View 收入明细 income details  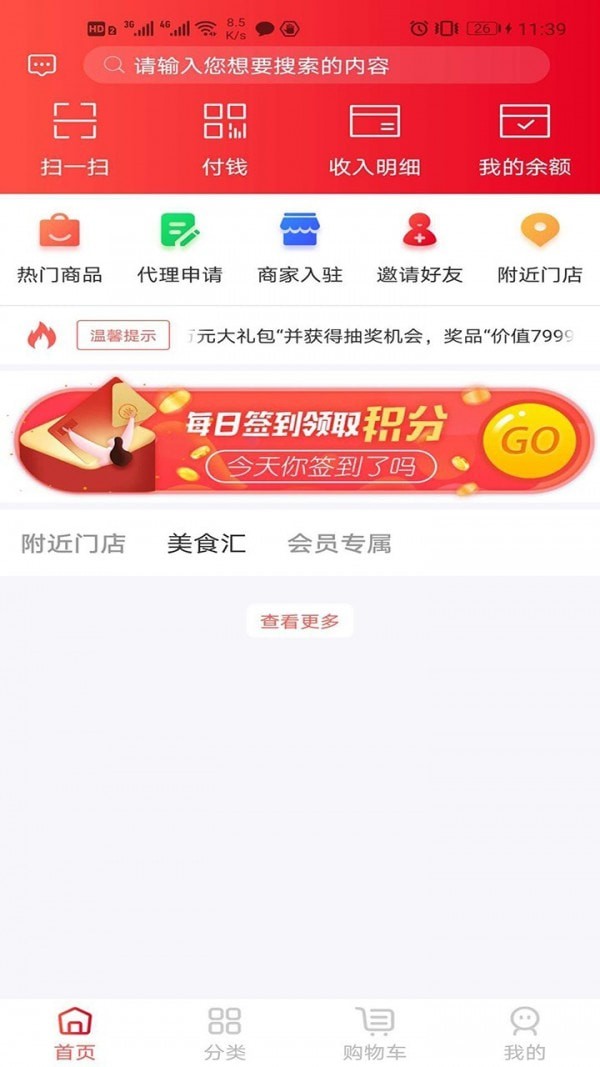375,139
